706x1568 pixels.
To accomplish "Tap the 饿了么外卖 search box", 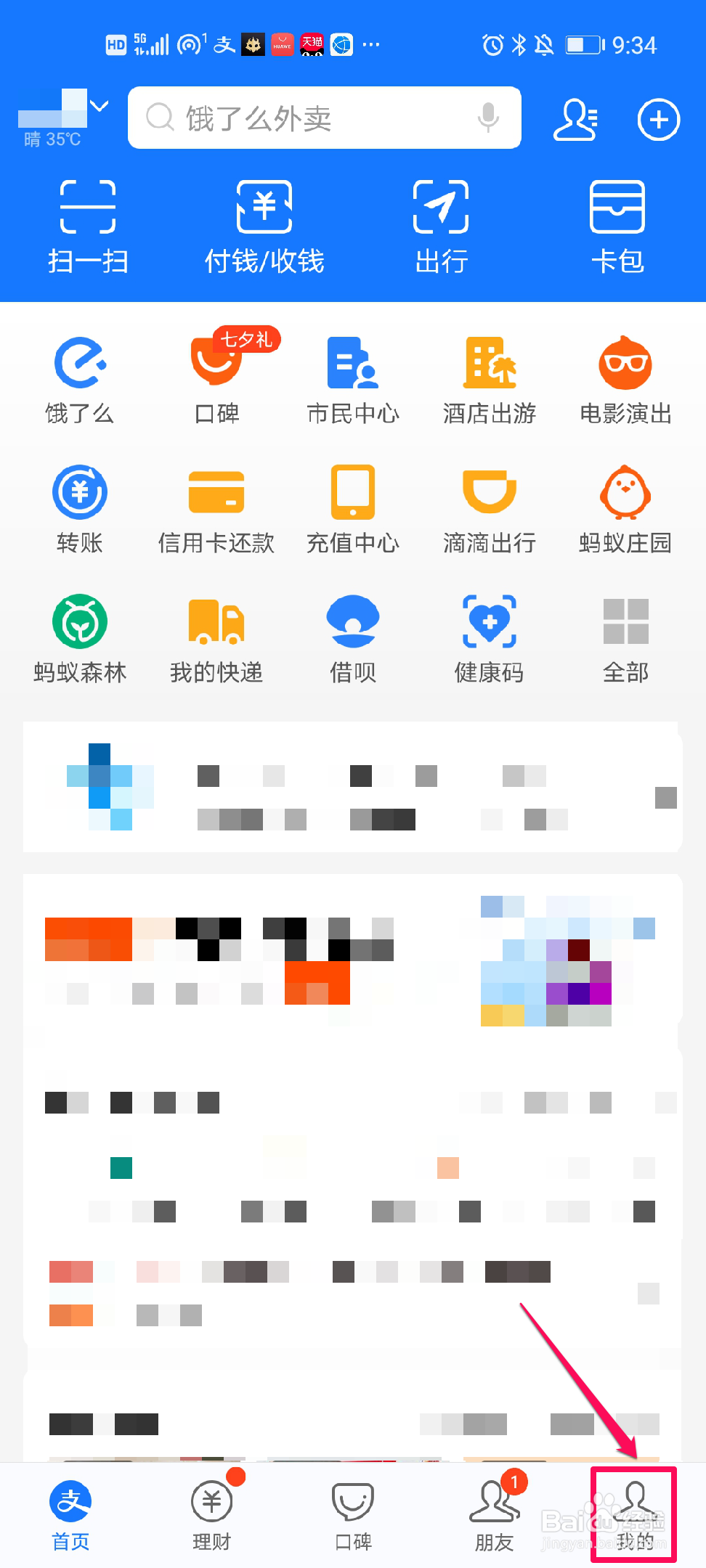I will pyautogui.click(x=325, y=118).
